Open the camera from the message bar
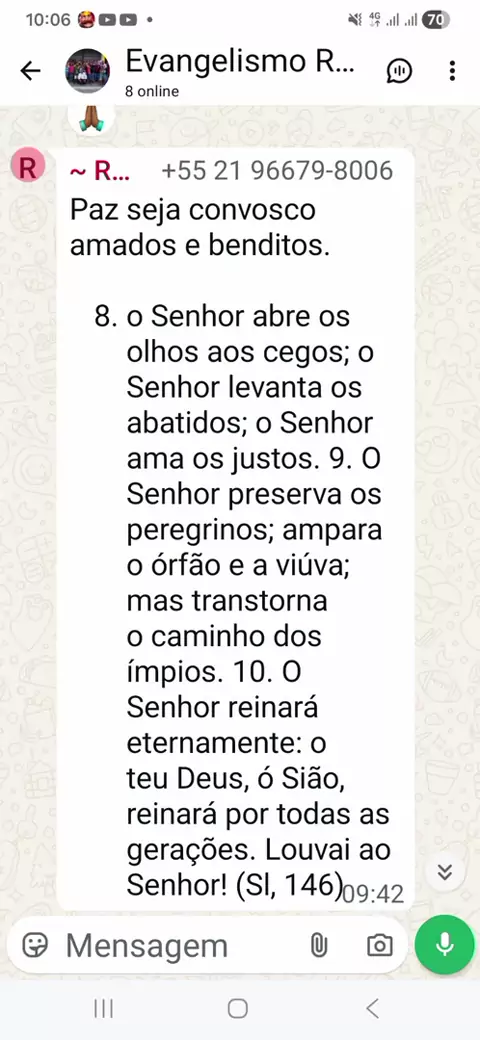The width and height of the screenshot is (480, 1040). click(x=380, y=945)
